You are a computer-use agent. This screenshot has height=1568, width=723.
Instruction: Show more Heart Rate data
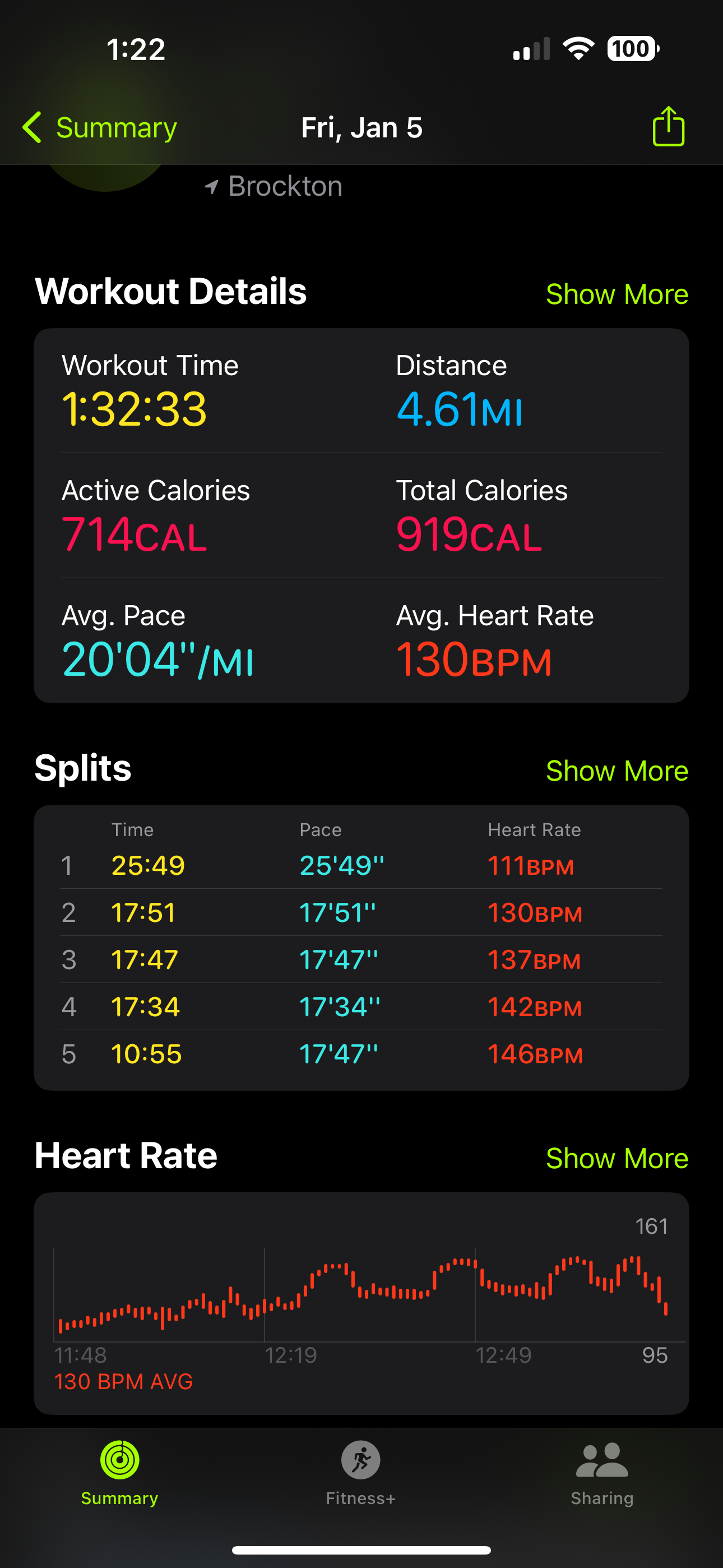coord(617,1159)
